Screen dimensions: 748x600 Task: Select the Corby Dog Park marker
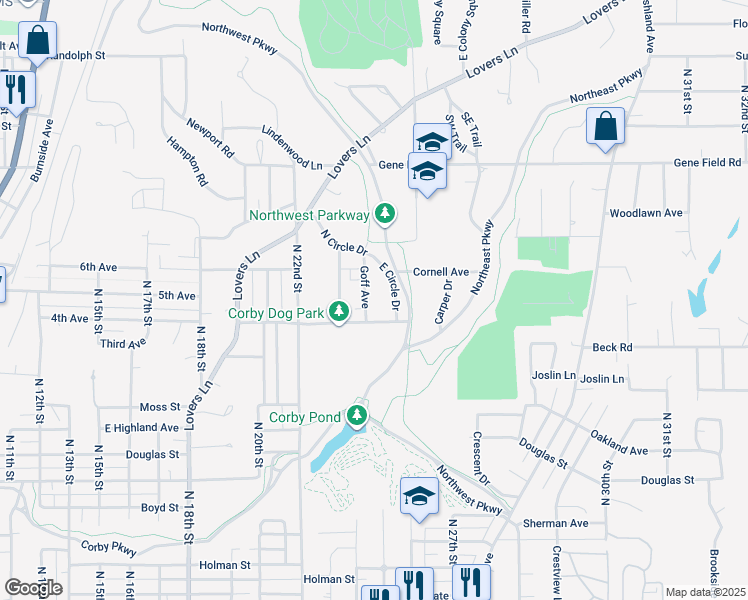tap(339, 311)
